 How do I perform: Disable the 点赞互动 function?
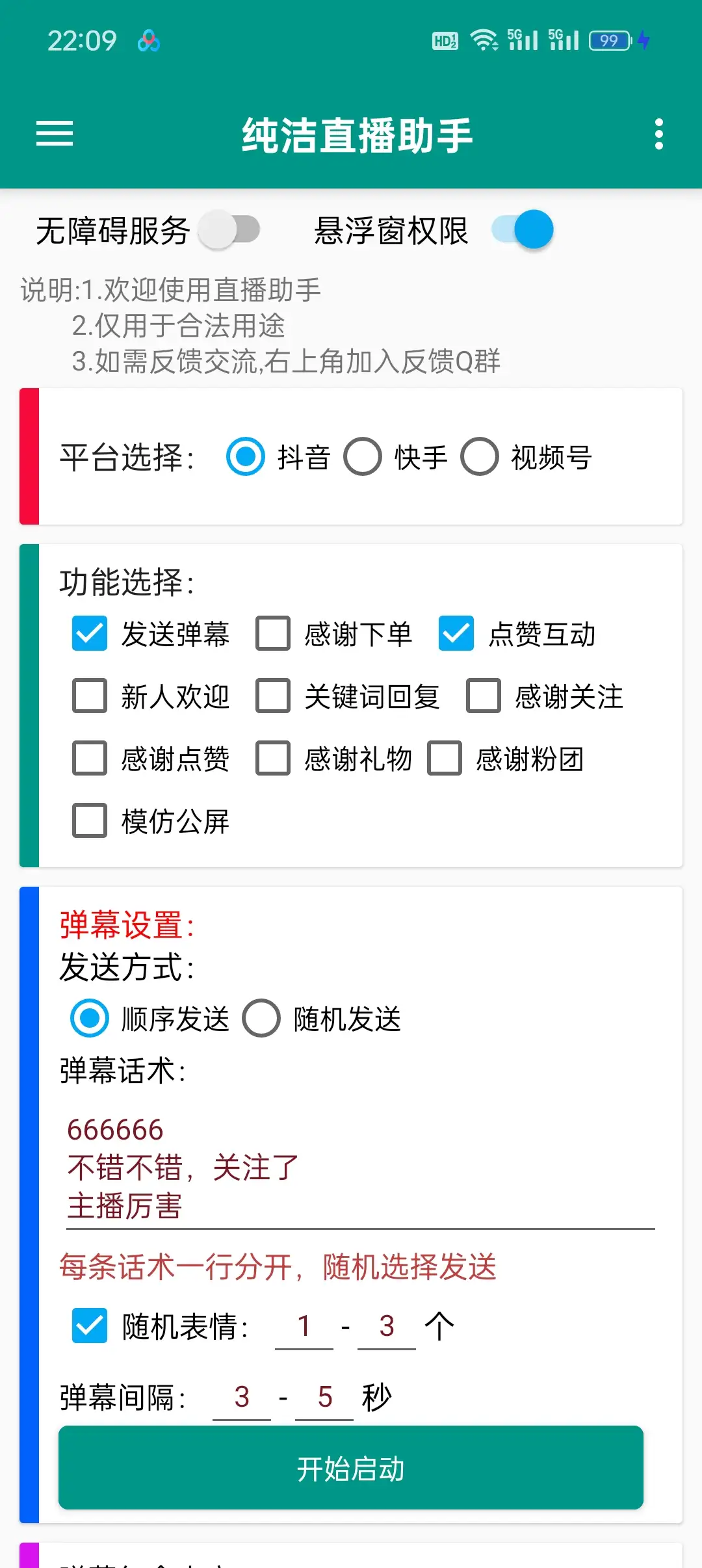click(x=456, y=634)
